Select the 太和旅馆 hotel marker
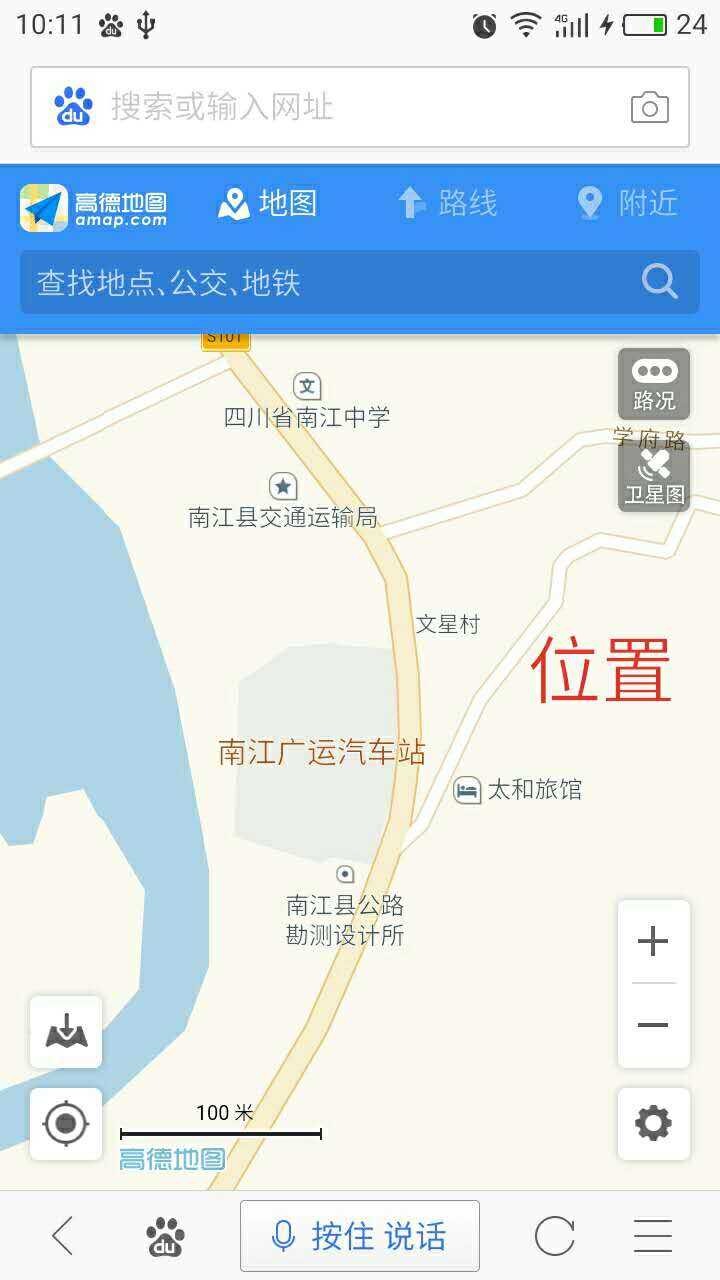720x1280 pixels. coord(467,790)
